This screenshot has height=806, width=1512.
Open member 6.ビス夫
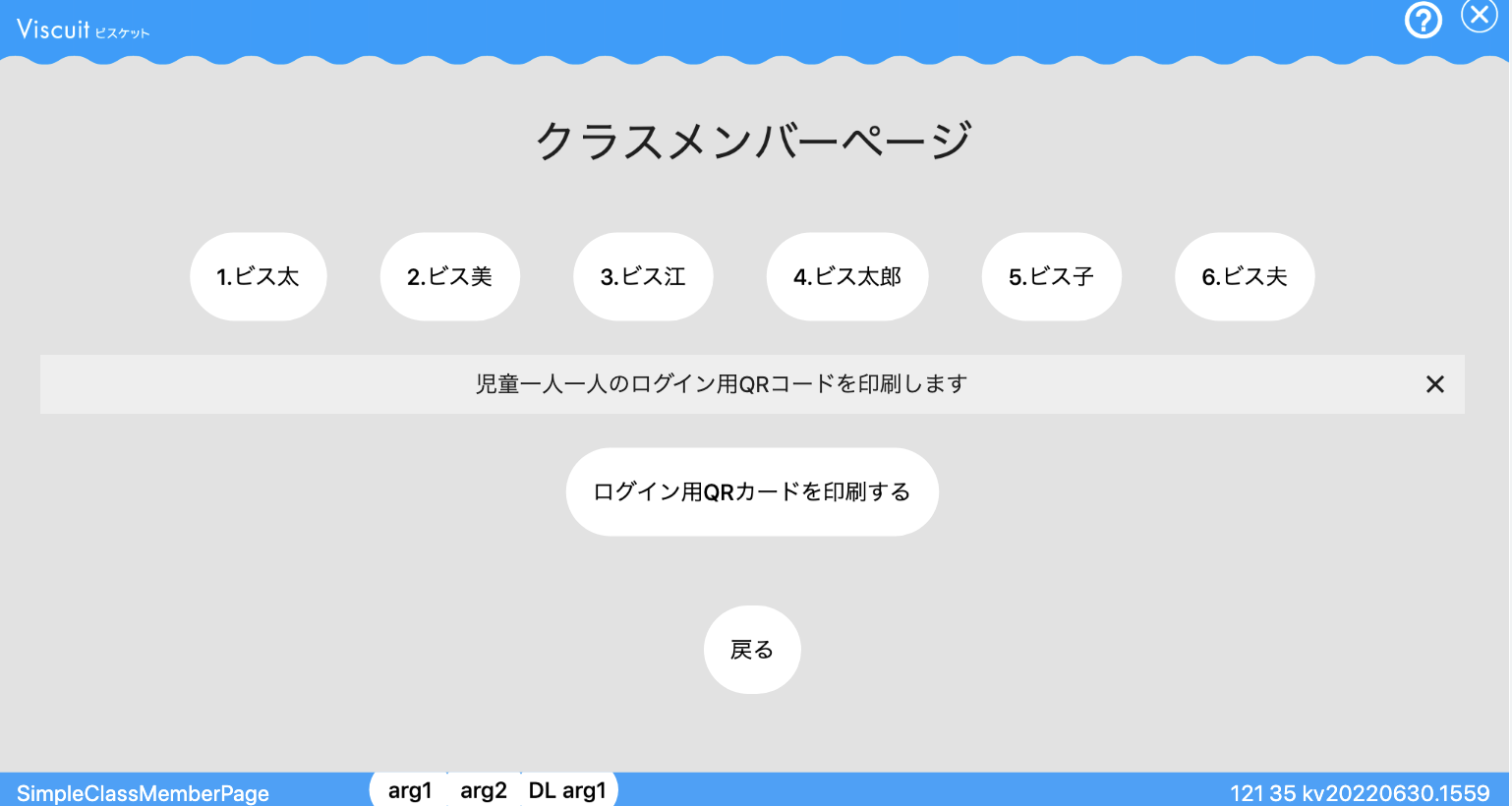pyautogui.click(x=1244, y=277)
